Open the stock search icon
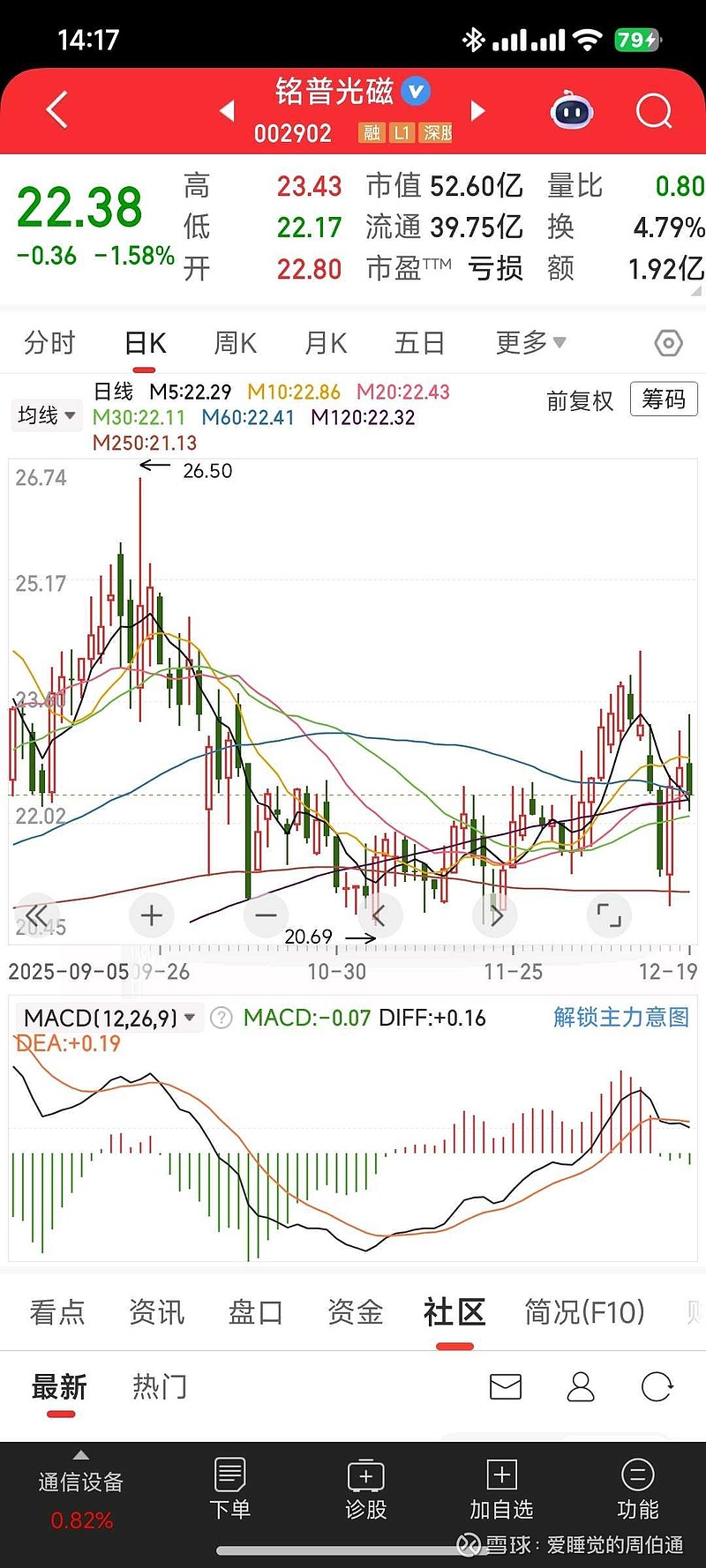Screen dimensions: 706x1568 coord(654,111)
